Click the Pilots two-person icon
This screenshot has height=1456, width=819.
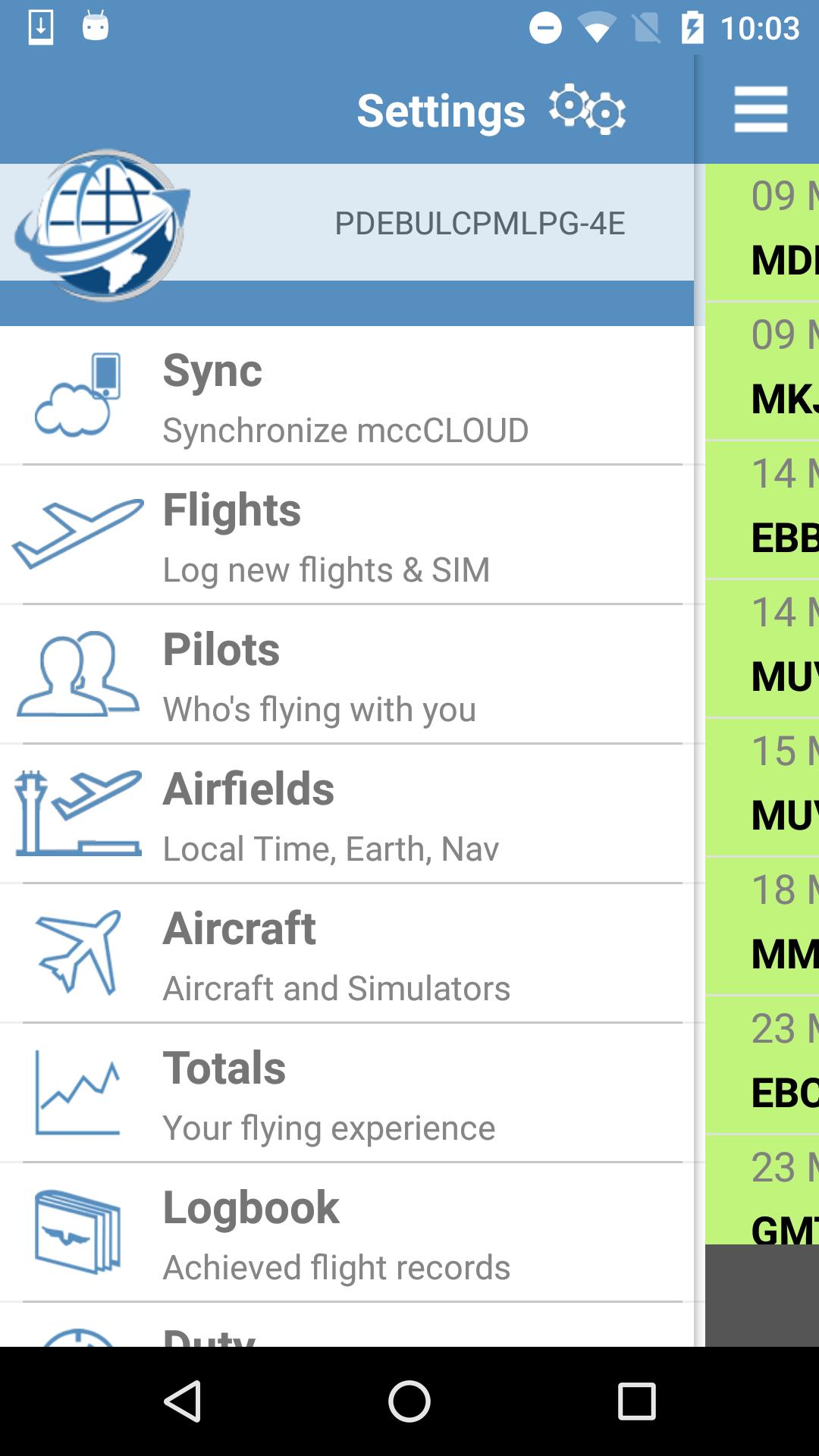[x=78, y=674]
